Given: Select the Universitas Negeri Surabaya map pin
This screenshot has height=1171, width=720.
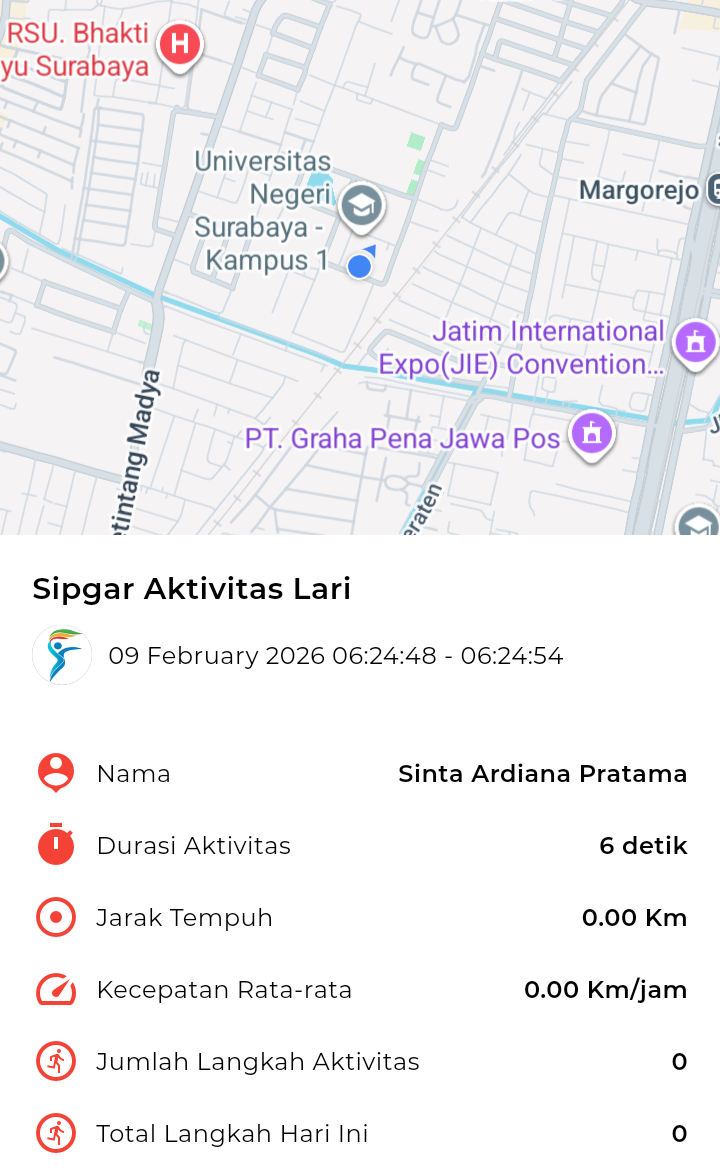Looking at the screenshot, I should click(360, 205).
